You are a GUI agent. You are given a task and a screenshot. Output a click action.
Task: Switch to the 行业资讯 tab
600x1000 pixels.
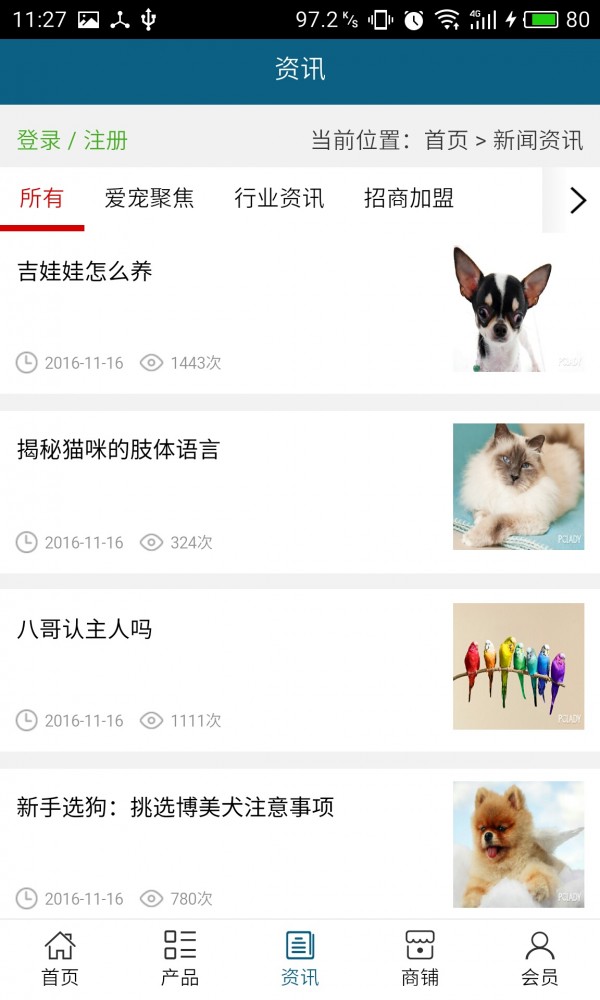click(x=279, y=198)
